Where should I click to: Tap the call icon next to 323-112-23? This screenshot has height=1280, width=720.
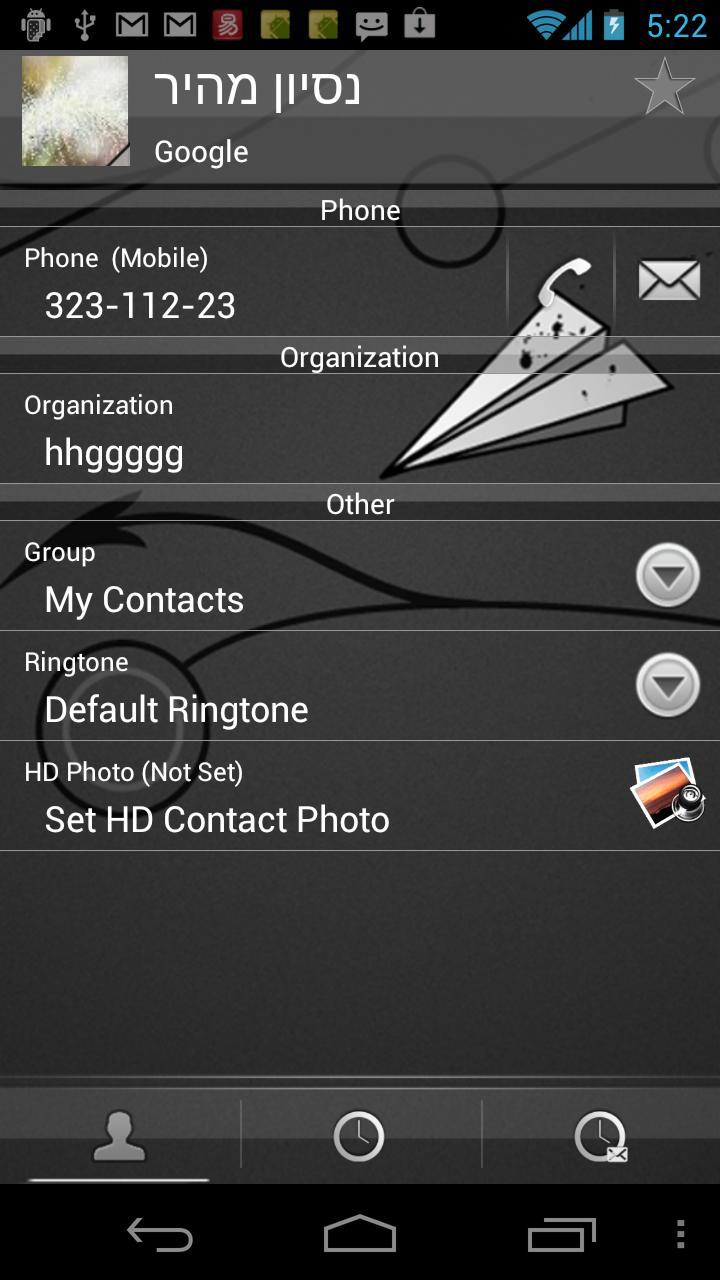(561, 278)
